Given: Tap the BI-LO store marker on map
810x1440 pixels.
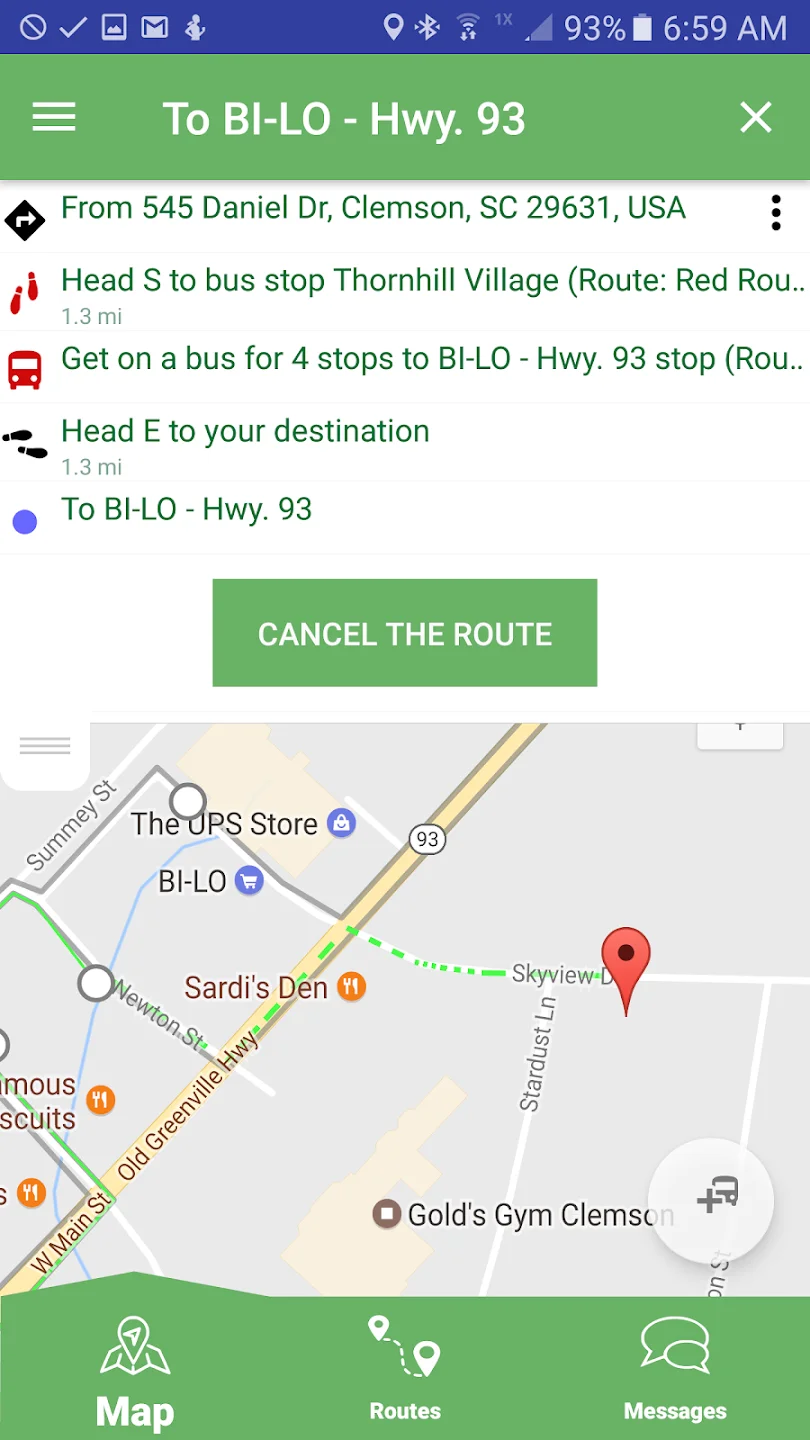Looking at the screenshot, I should pyautogui.click(x=249, y=881).
